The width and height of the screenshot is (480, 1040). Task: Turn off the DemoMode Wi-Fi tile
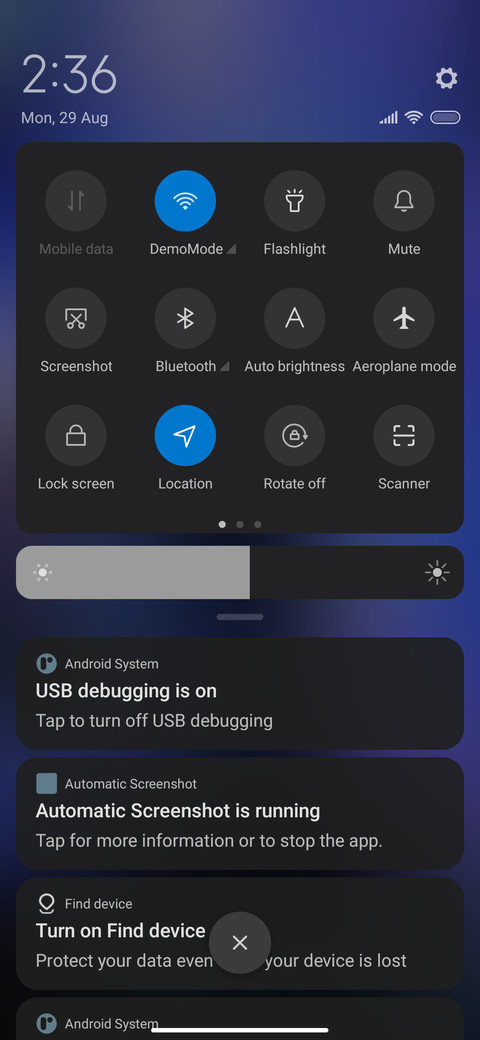click(185, 201)
